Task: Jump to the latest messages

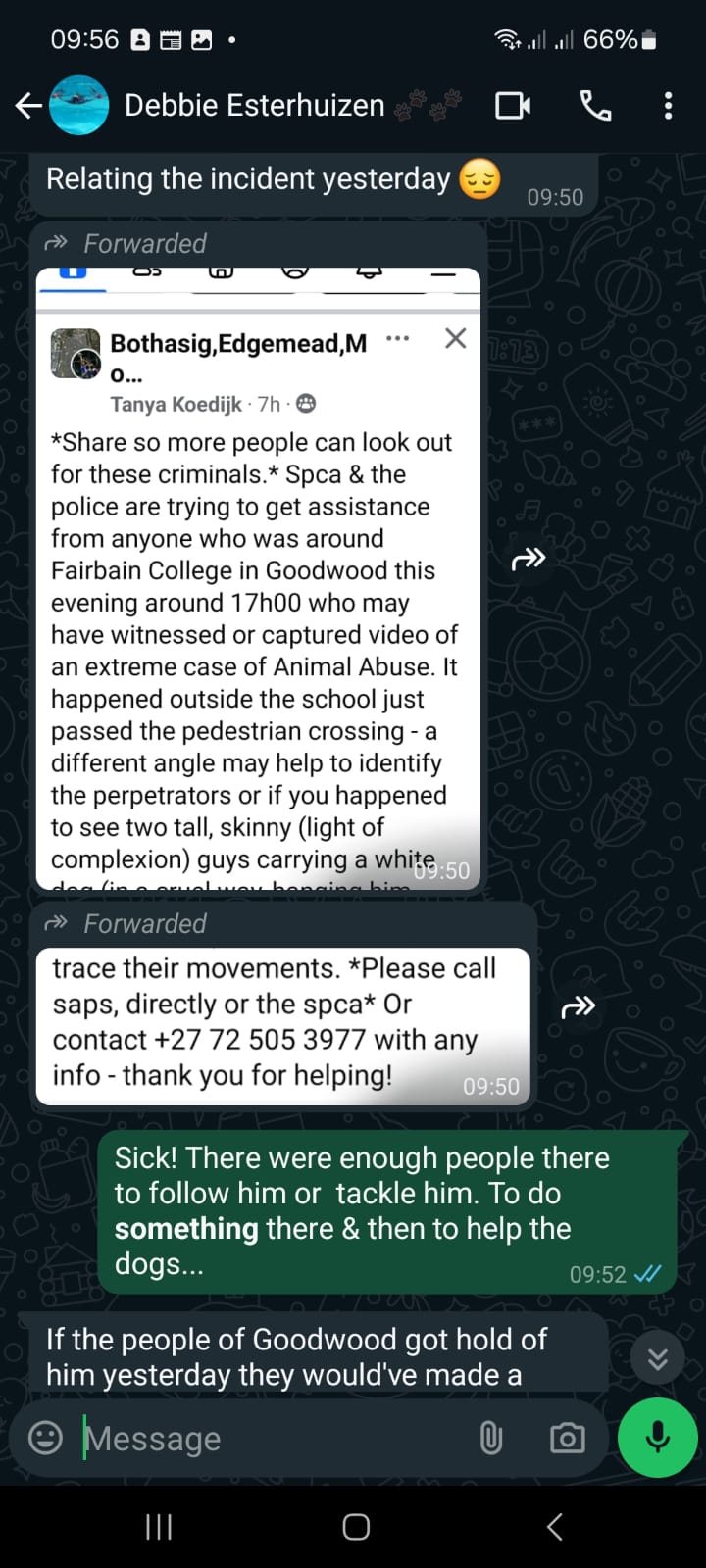Action: tap(657, 1358)
